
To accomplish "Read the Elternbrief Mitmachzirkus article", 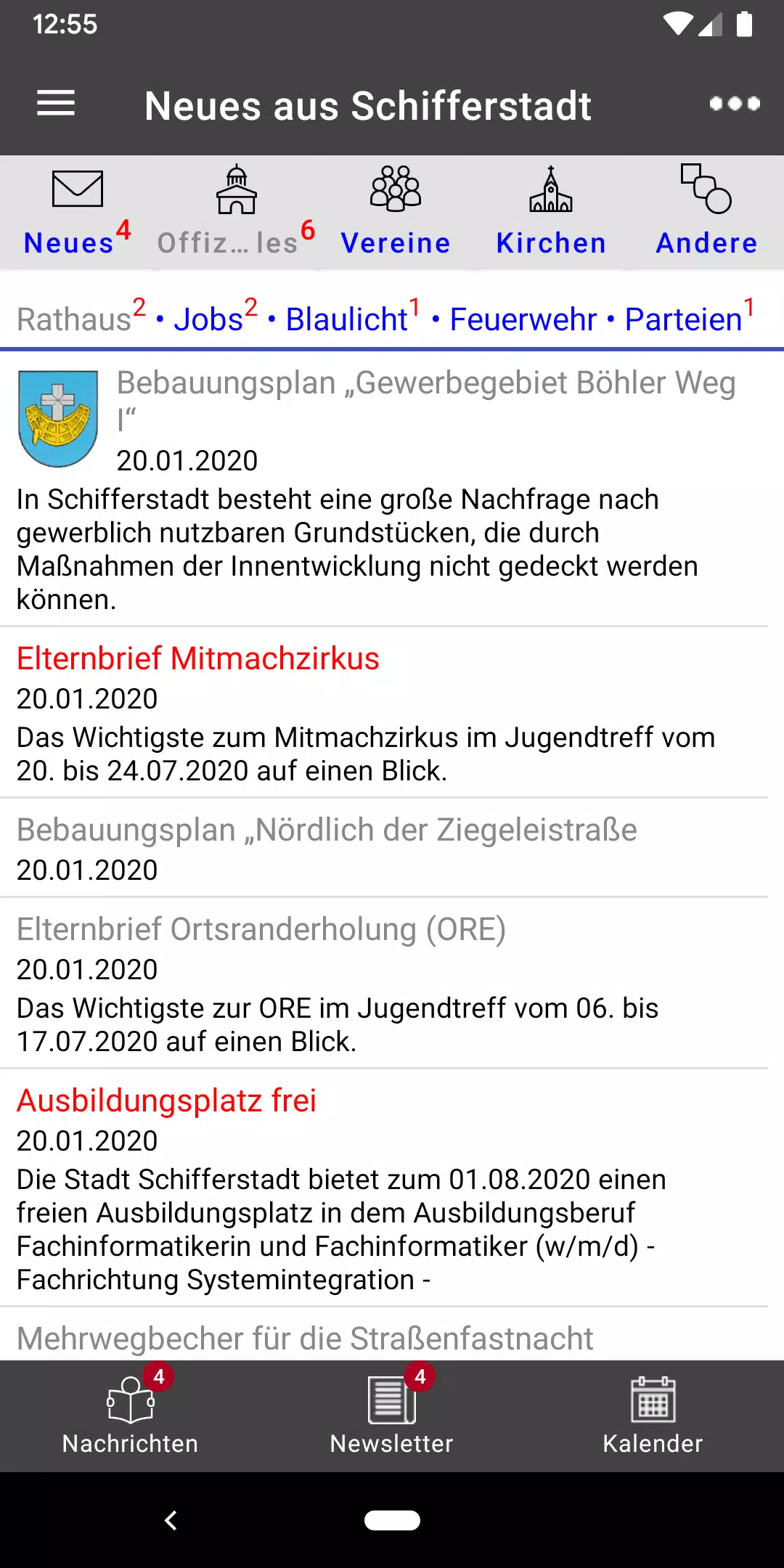I will (392, 713).
